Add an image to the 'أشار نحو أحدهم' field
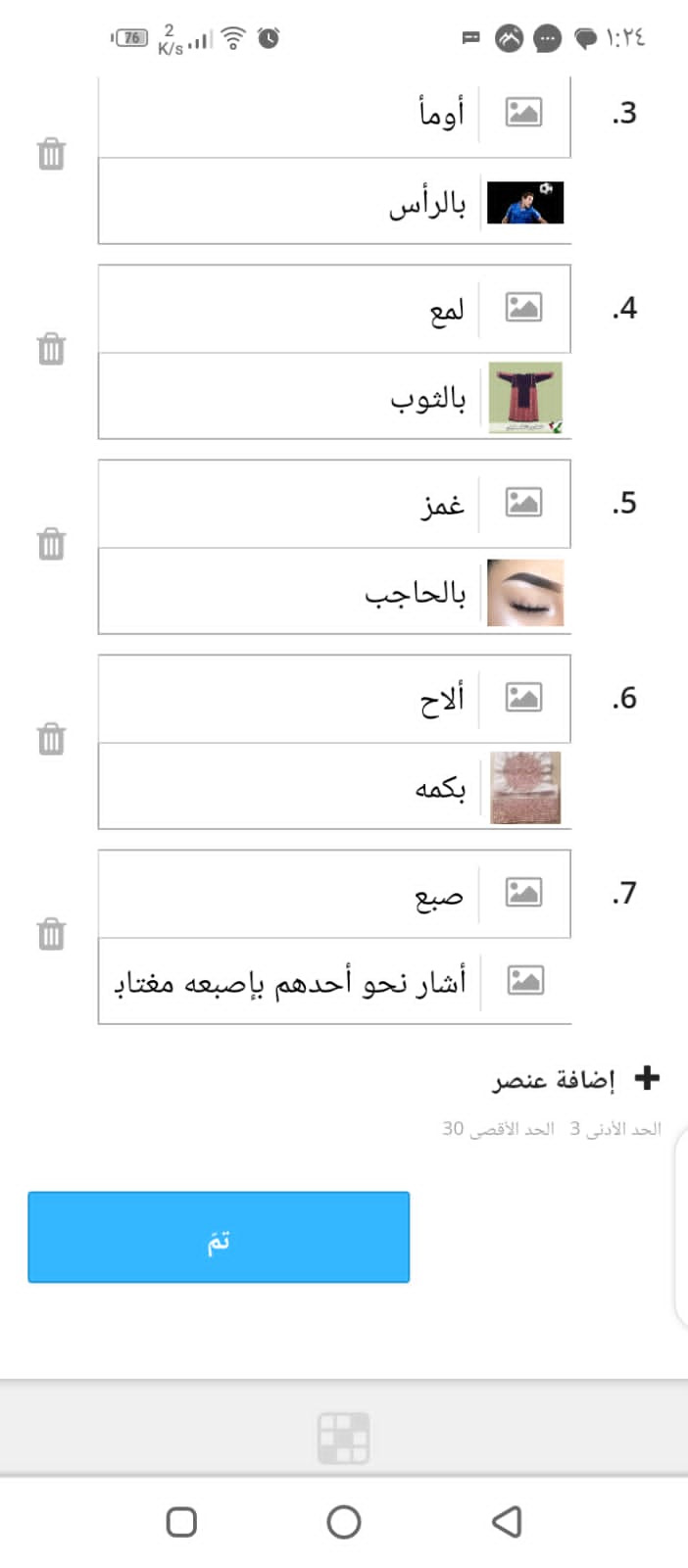This screenshot has height=1568, width=688. (524, 980)
